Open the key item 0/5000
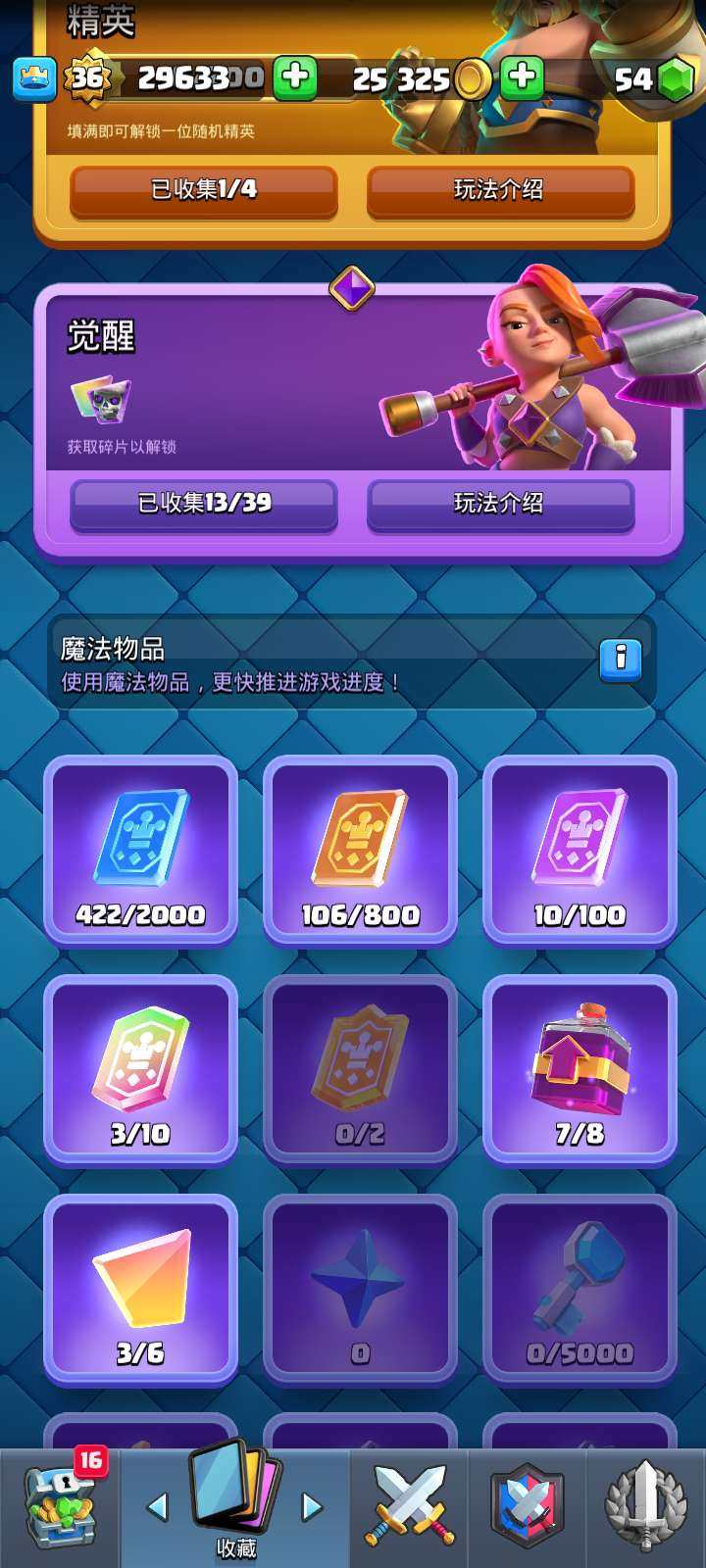This screenshot has width=706, height=1568. coord(580,1288)
